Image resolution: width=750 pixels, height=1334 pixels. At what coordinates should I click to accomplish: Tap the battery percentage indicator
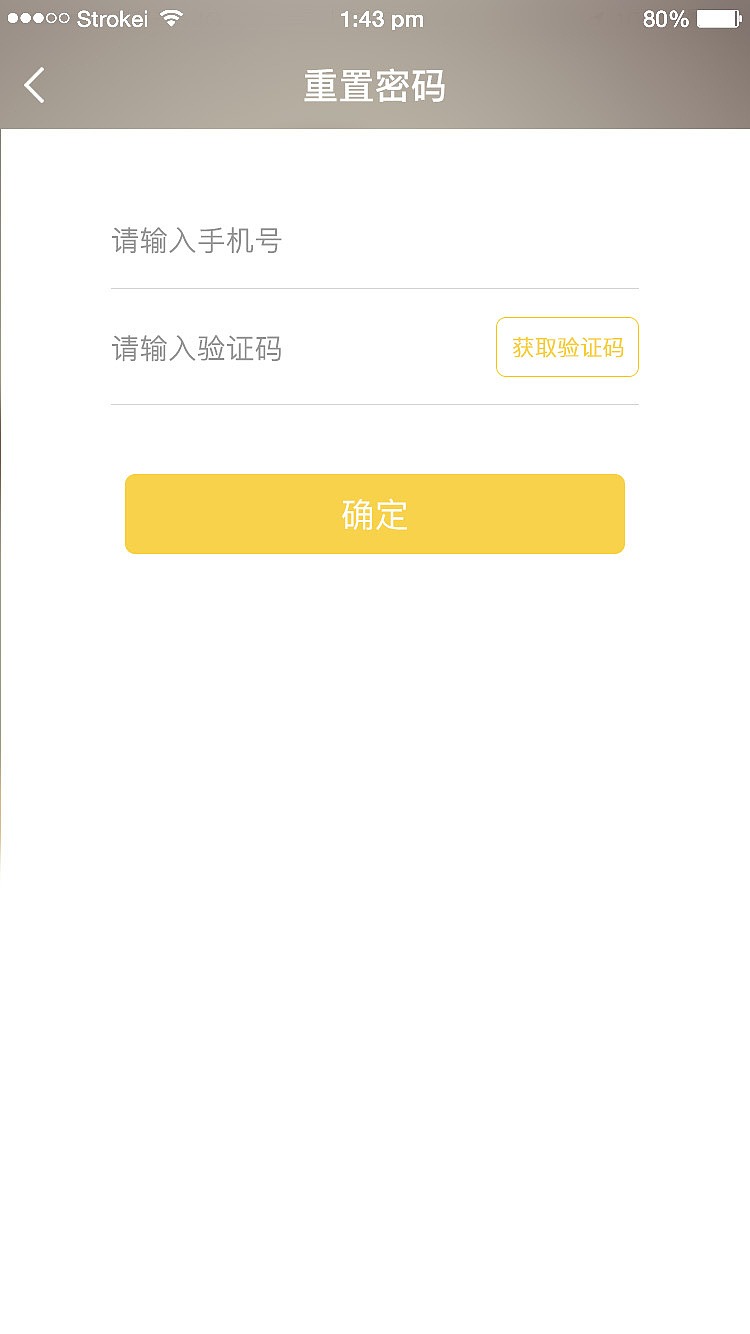tap(665, 18)
